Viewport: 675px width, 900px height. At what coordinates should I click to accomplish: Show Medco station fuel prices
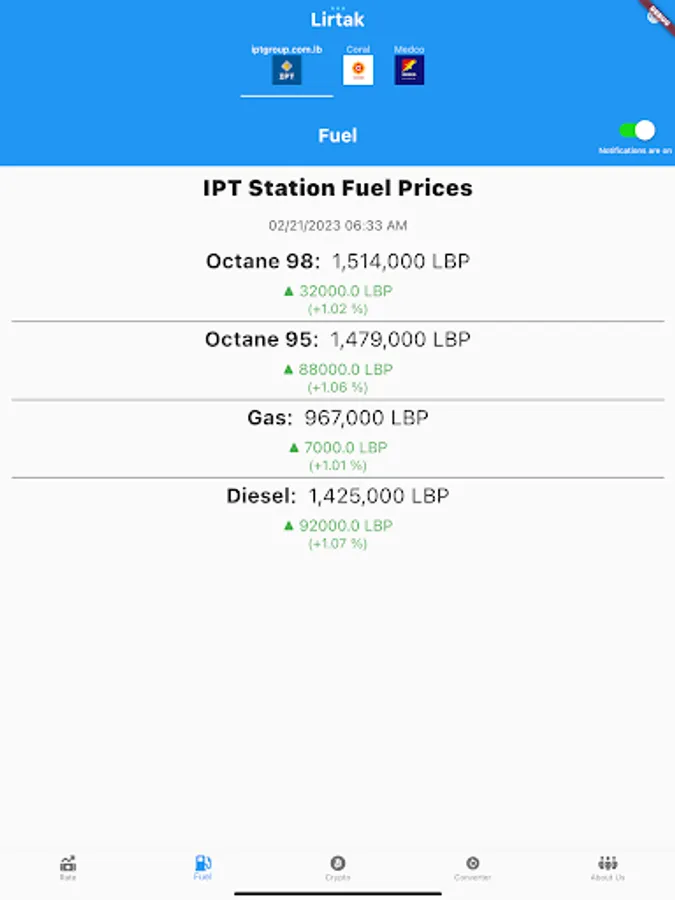tap(409, 68)
